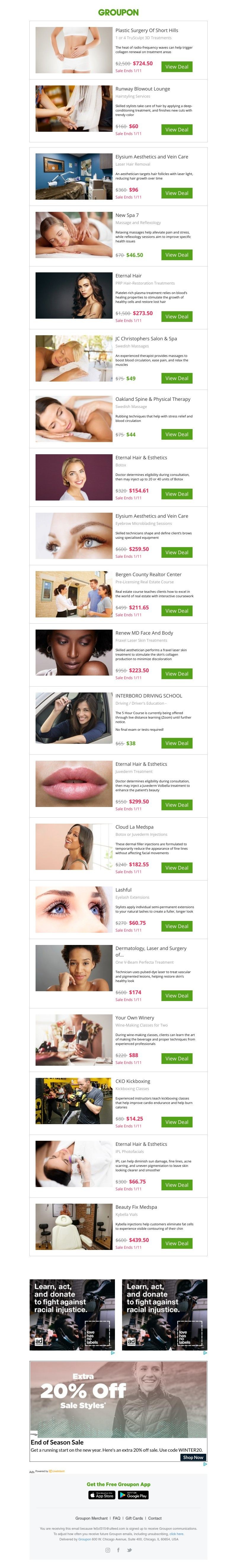
Task: View the Lashful eyelash extensions deal
Action: point(177,926)
